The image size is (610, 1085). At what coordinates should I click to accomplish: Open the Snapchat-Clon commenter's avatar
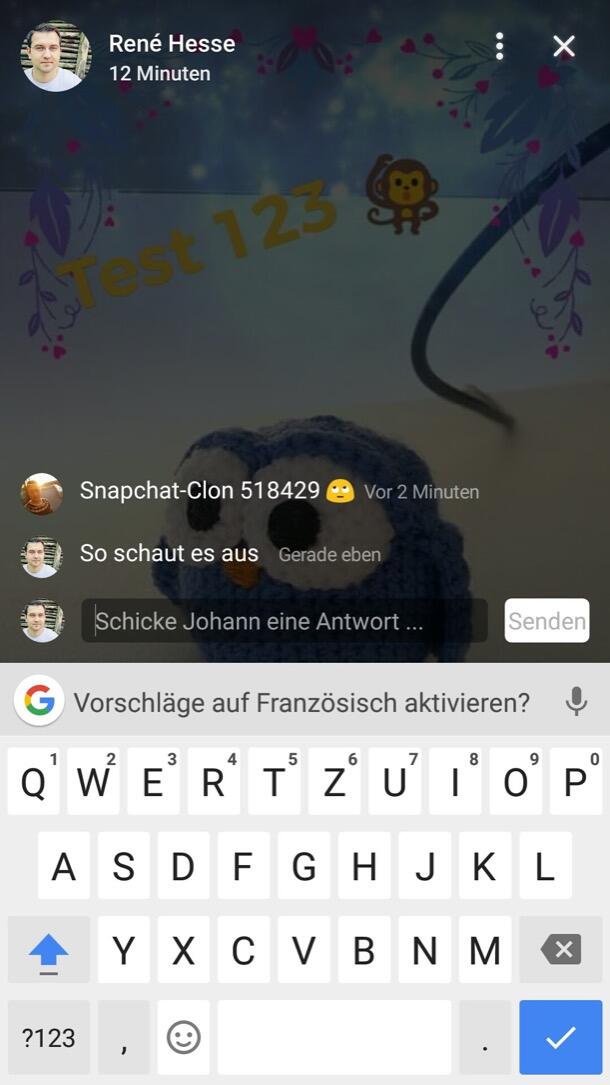[x=42, y=493]
